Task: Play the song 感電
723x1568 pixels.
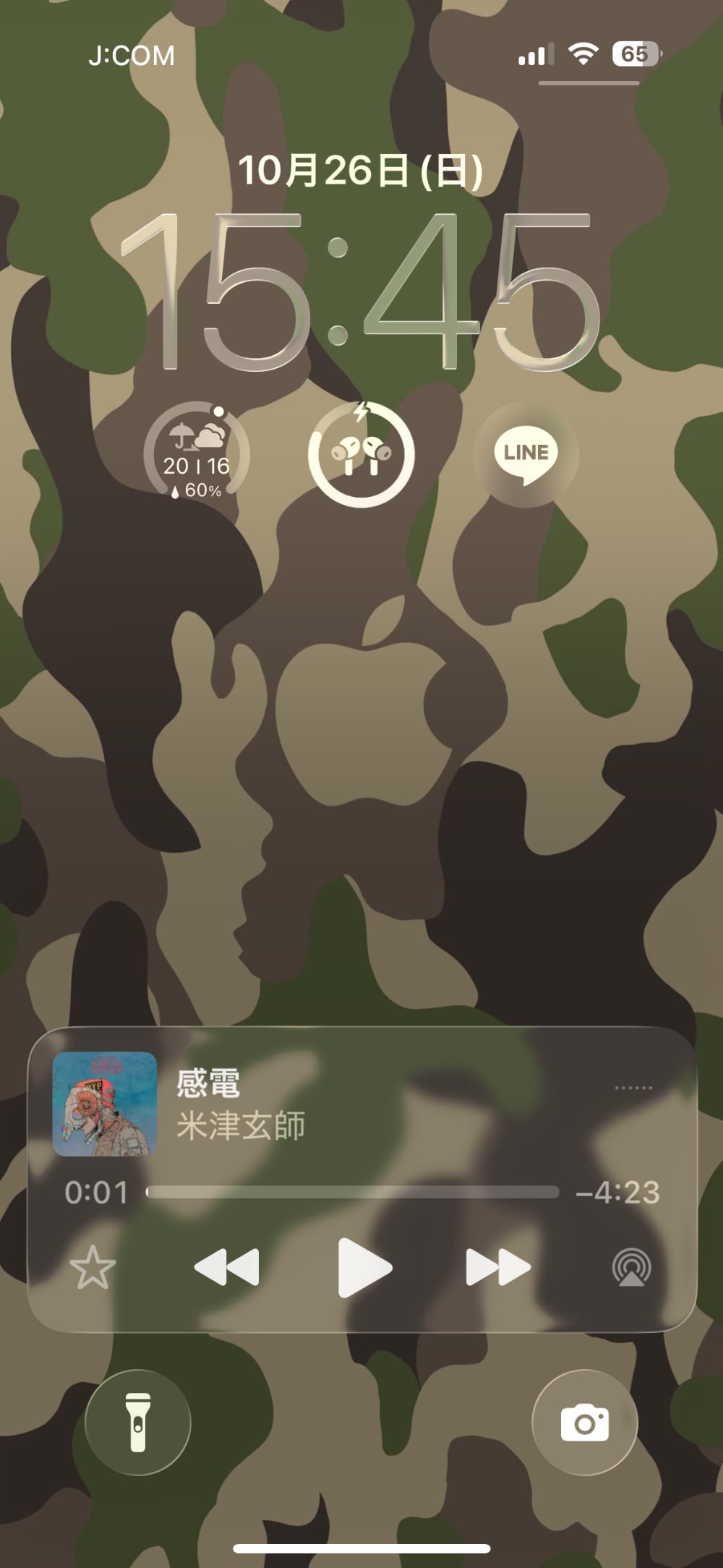Action: (x=364, y=1267)
